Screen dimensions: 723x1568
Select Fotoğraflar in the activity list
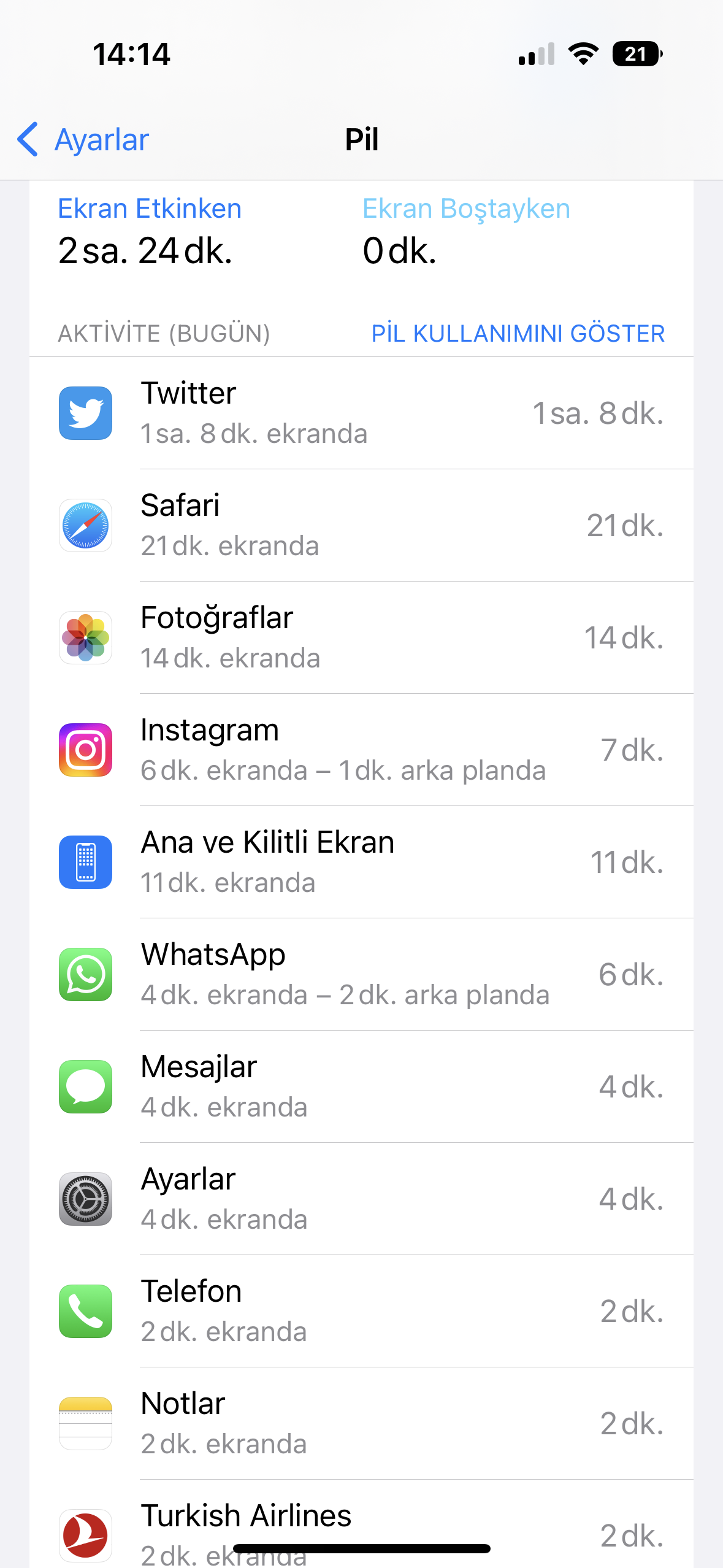click(361, 637)
